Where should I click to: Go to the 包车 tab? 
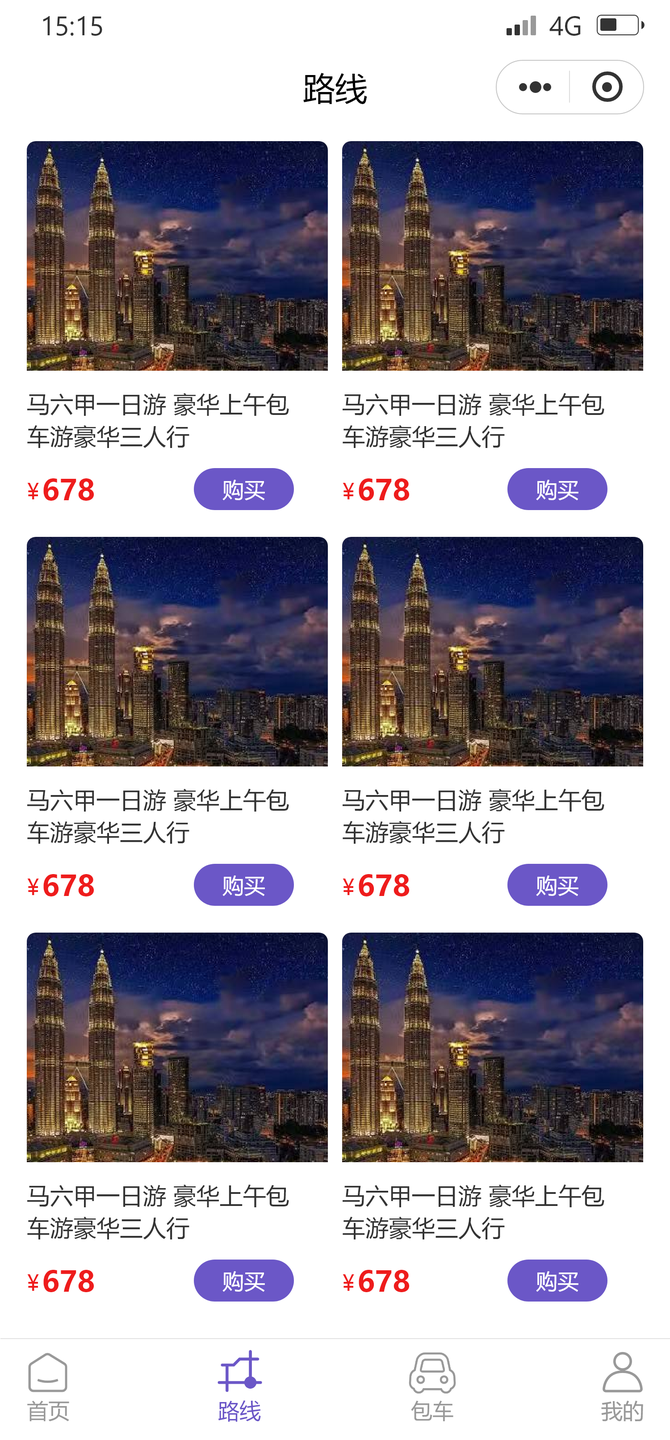[x=432, y=1387]
